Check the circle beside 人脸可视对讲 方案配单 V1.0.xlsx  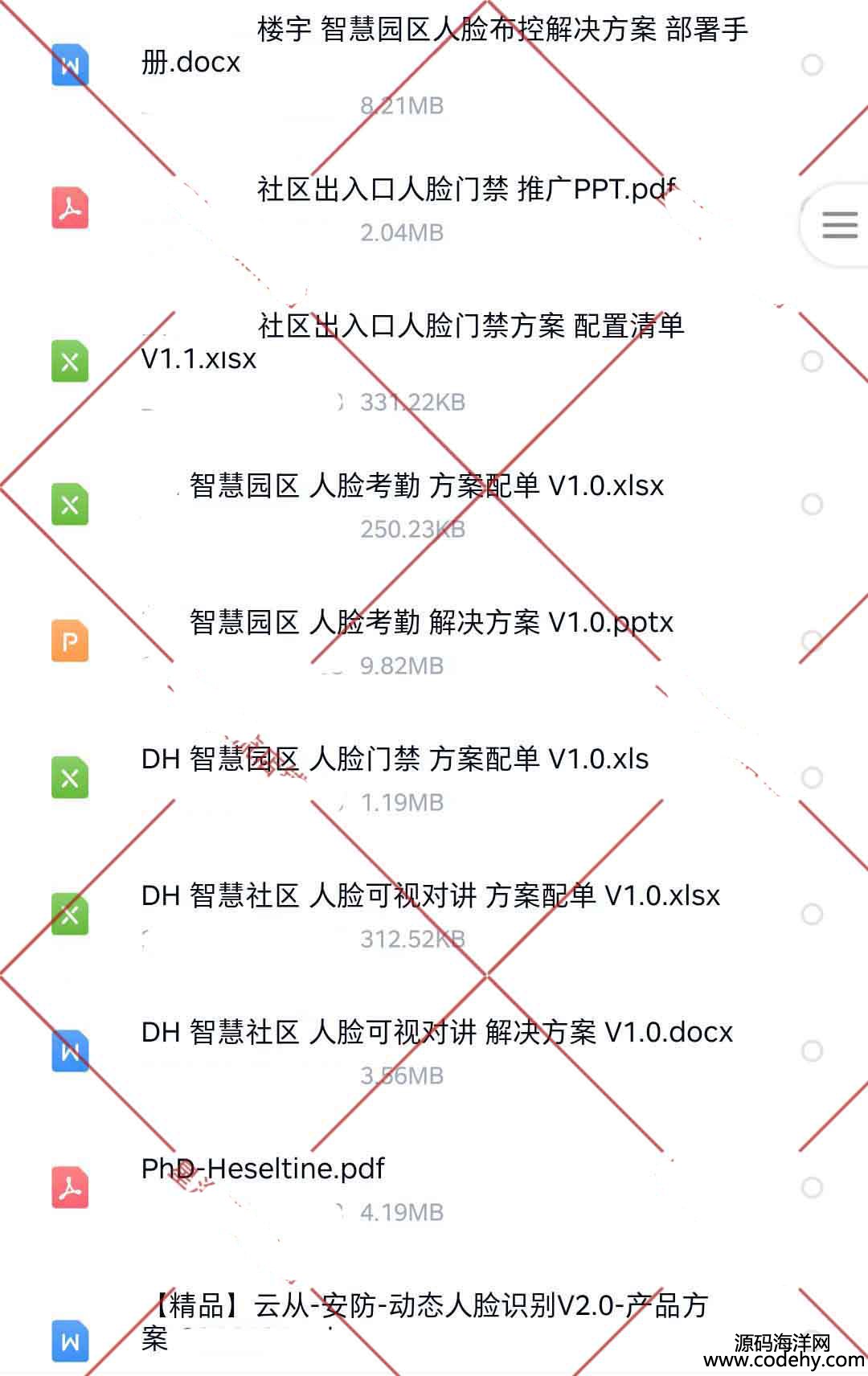[813, 915]
